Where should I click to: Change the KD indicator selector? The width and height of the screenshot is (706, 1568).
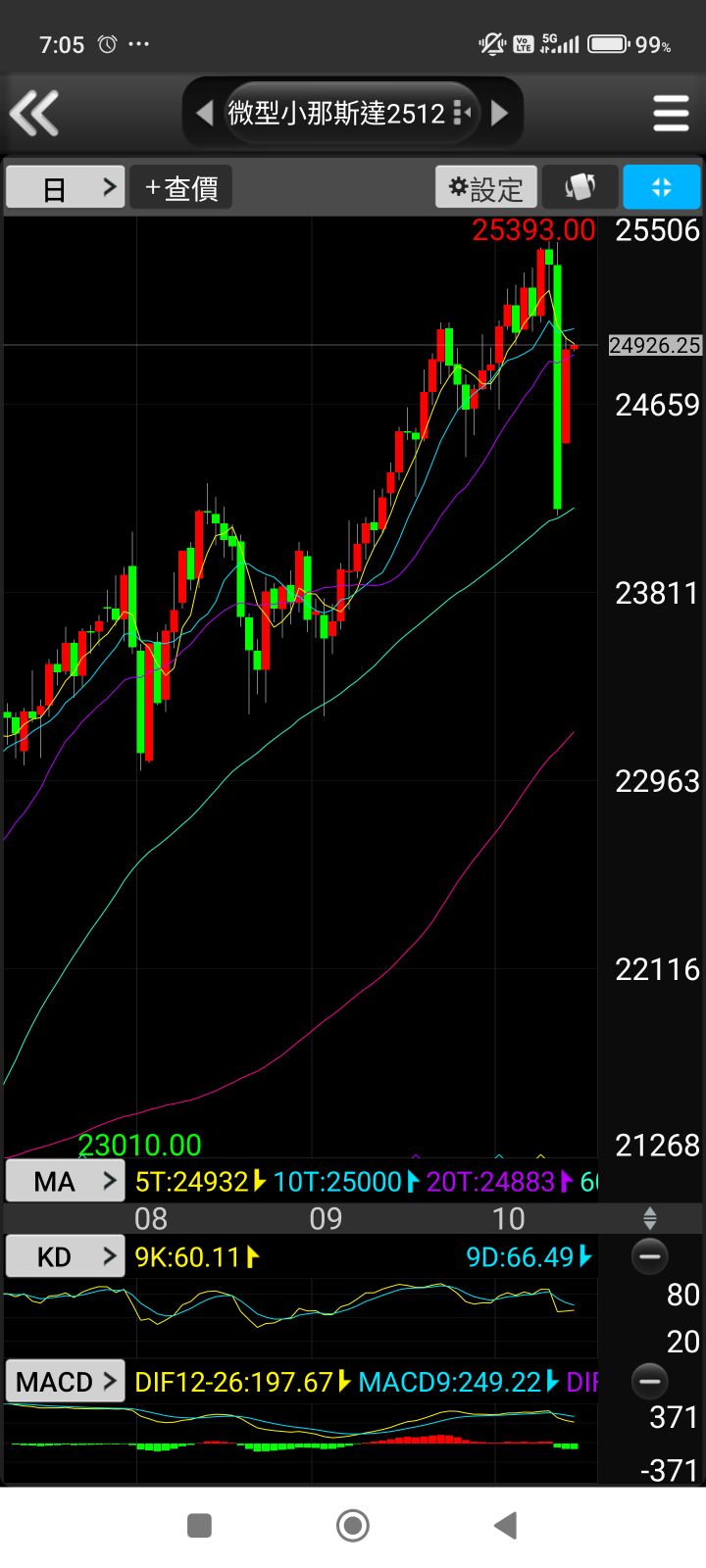point(65,1256)
